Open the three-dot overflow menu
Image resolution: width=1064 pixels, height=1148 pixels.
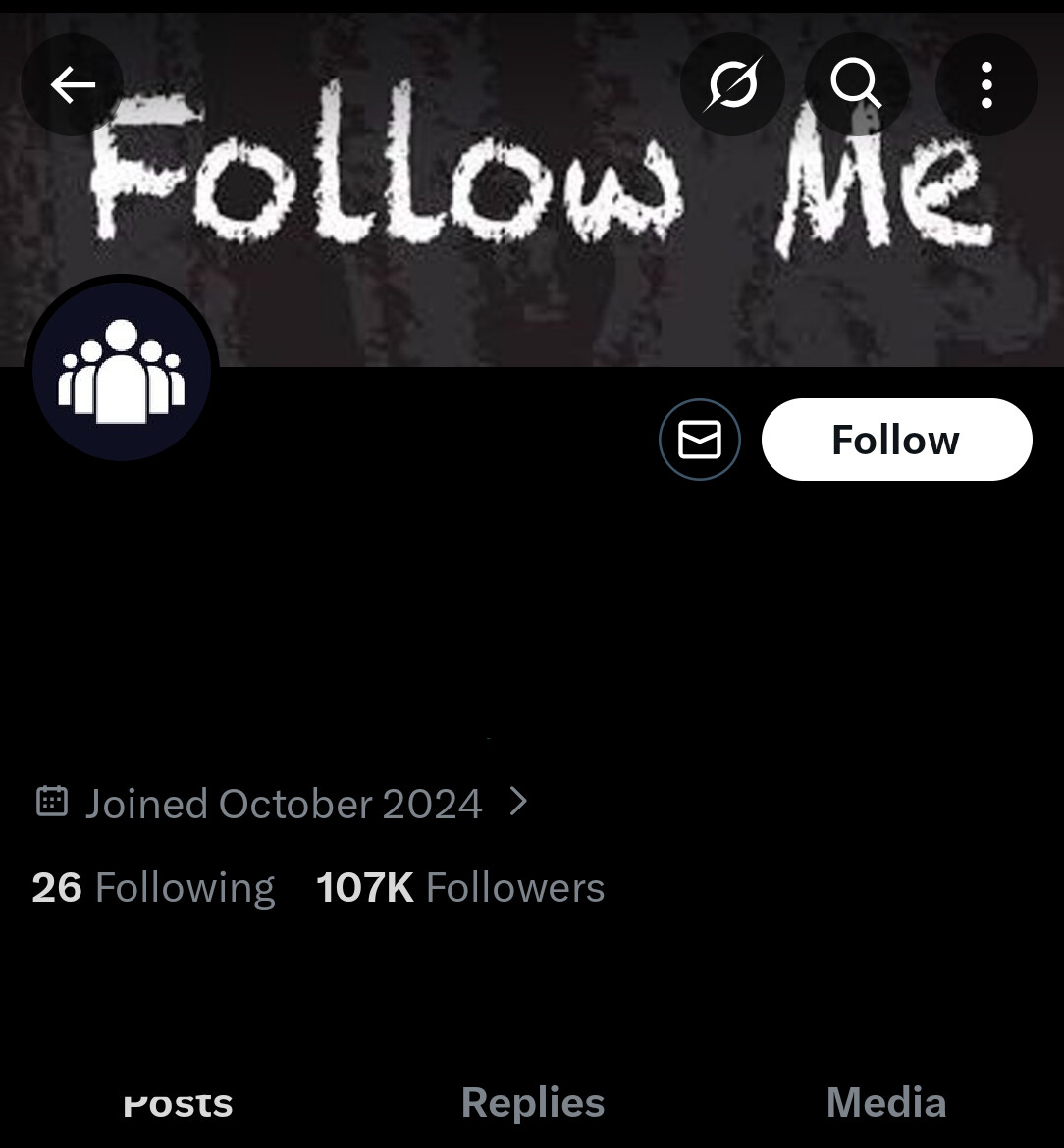[x=986, y=86]
